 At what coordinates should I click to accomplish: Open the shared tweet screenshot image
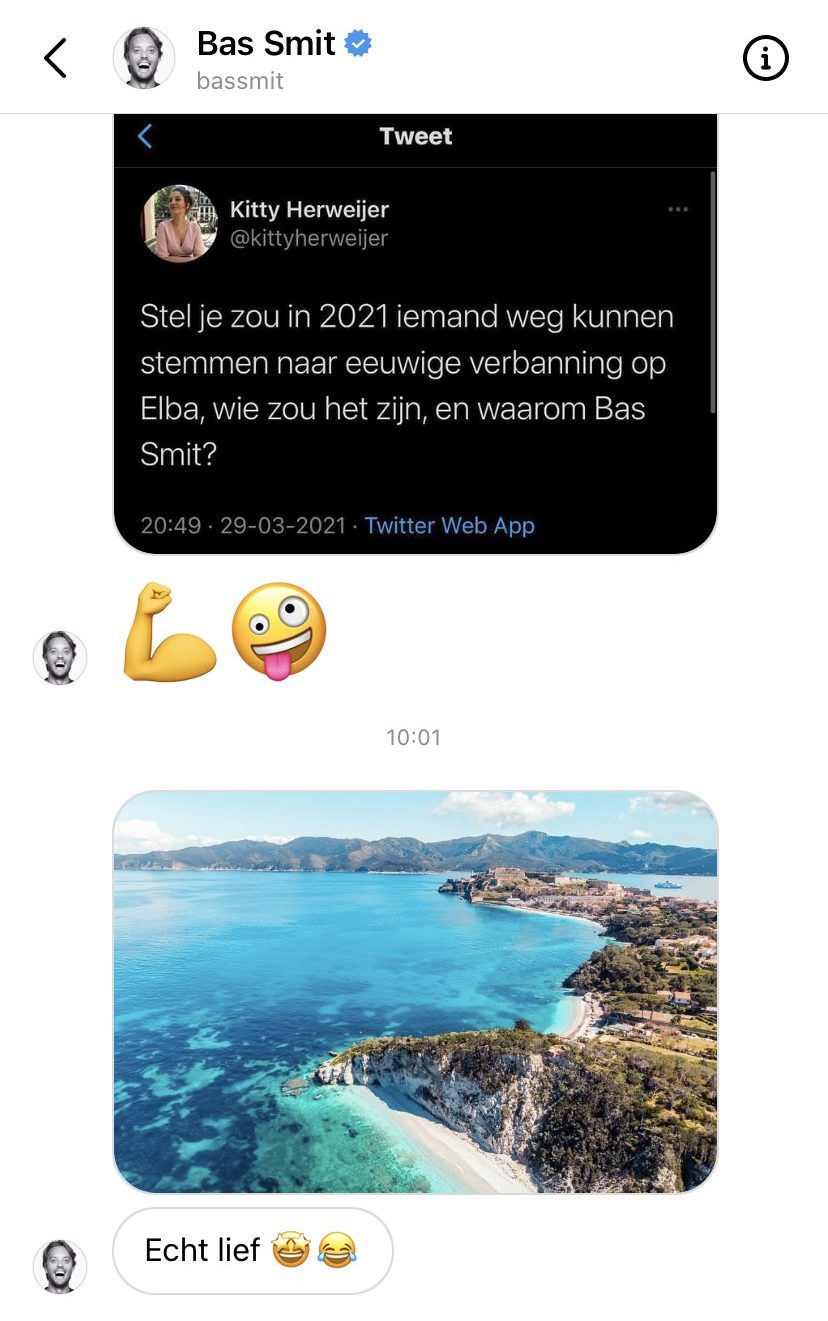[415, 335]
